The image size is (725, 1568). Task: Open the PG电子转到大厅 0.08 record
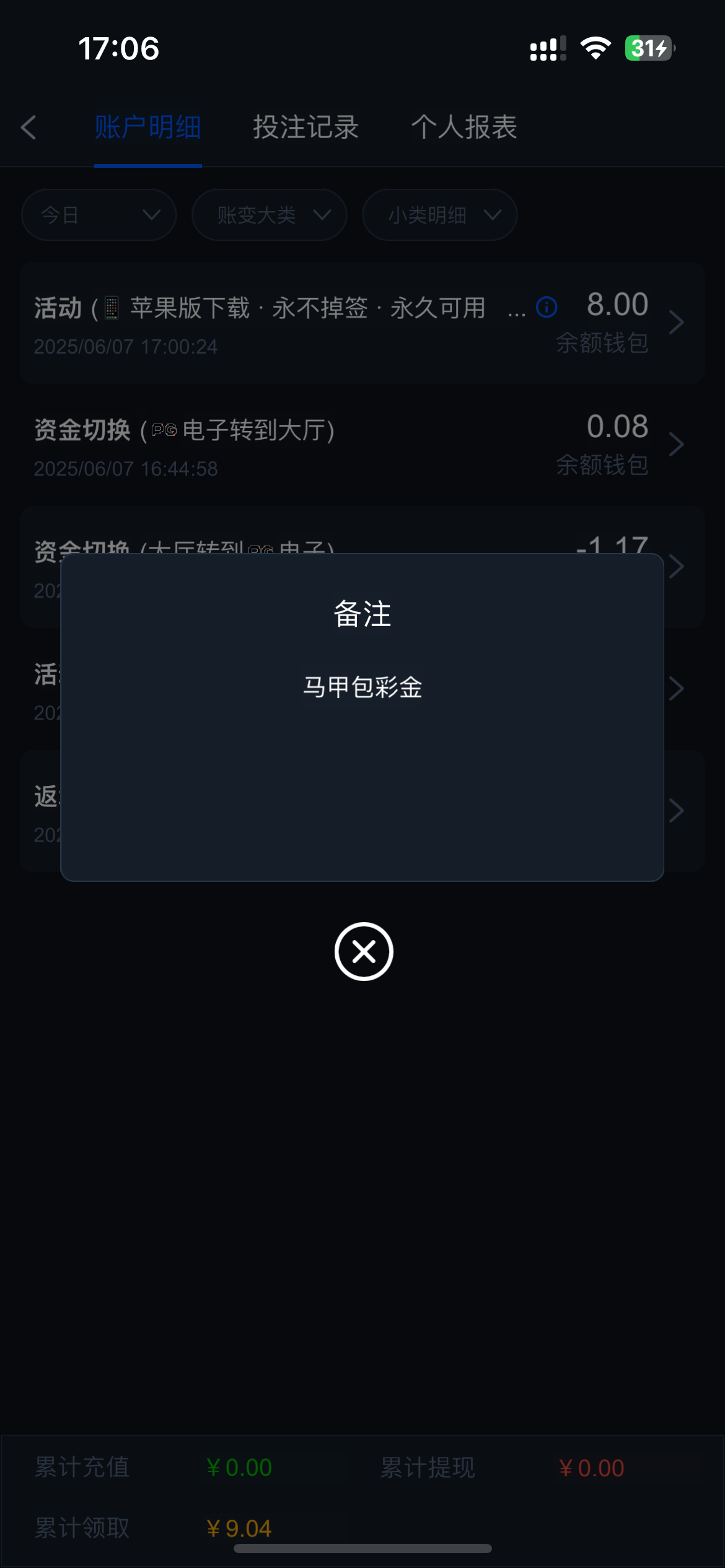click(362, 445)
